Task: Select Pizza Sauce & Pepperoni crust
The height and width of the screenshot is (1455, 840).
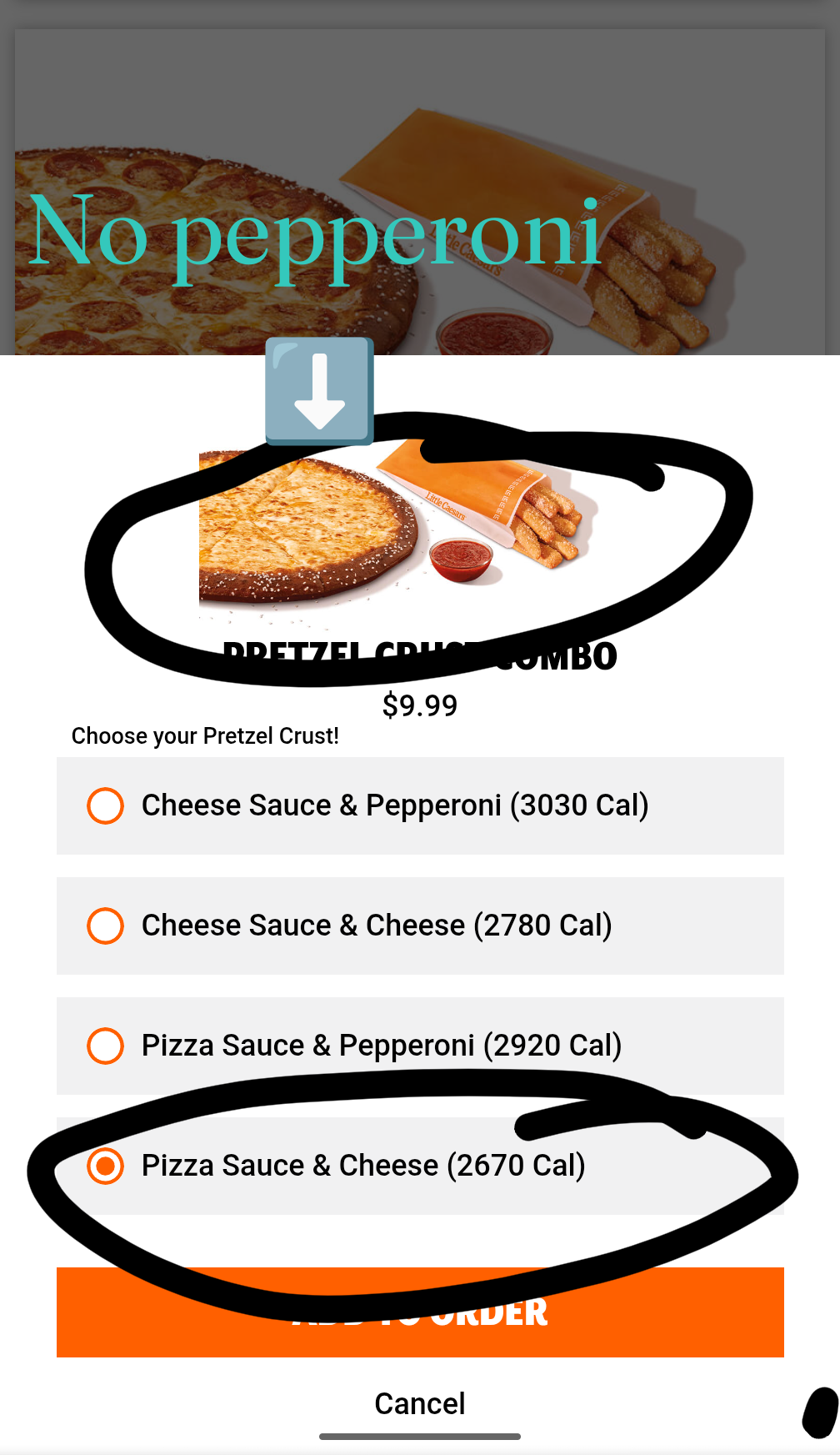Action: [x=382, y=1046]
